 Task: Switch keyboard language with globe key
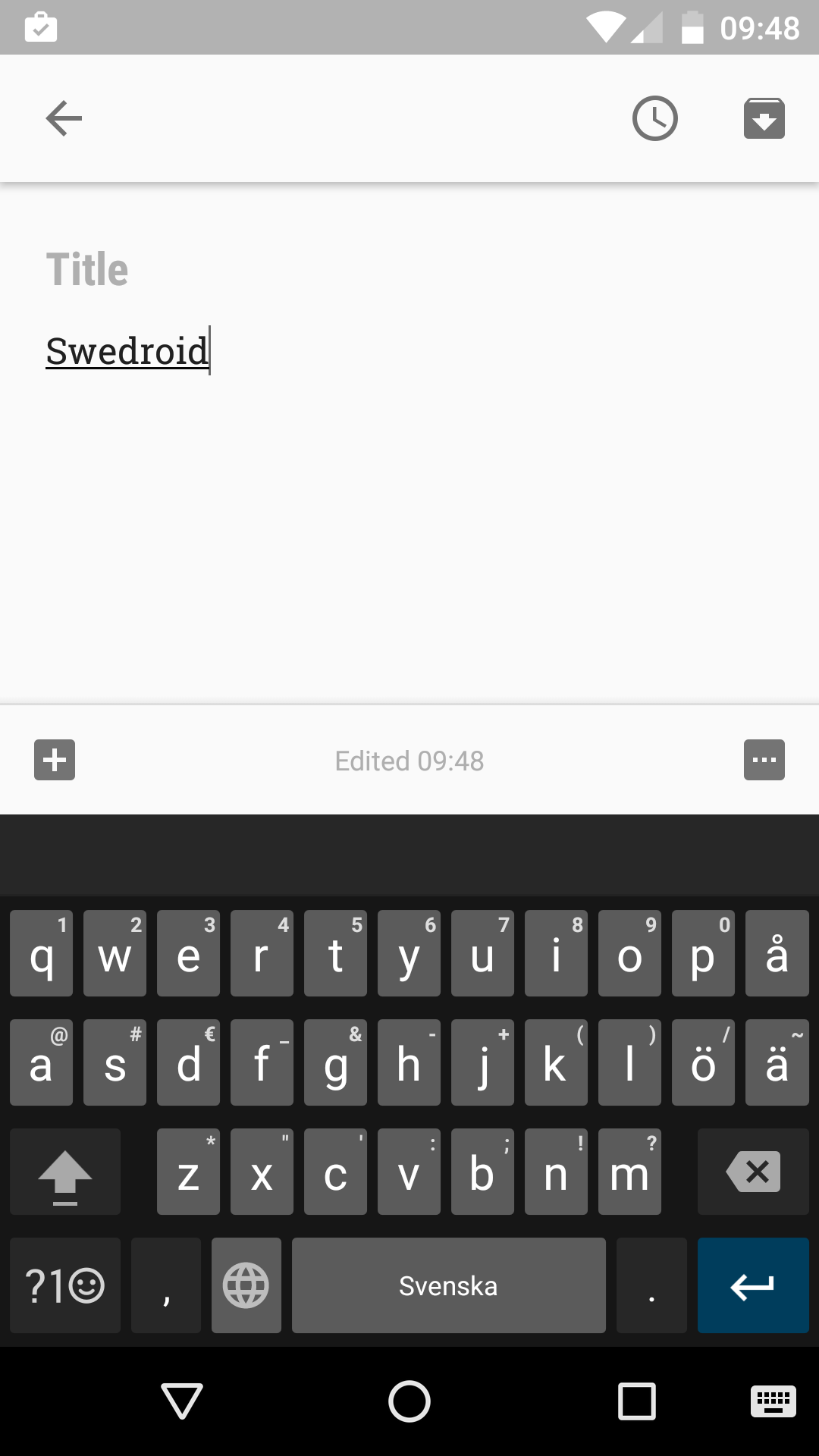tap(246, 1285)
